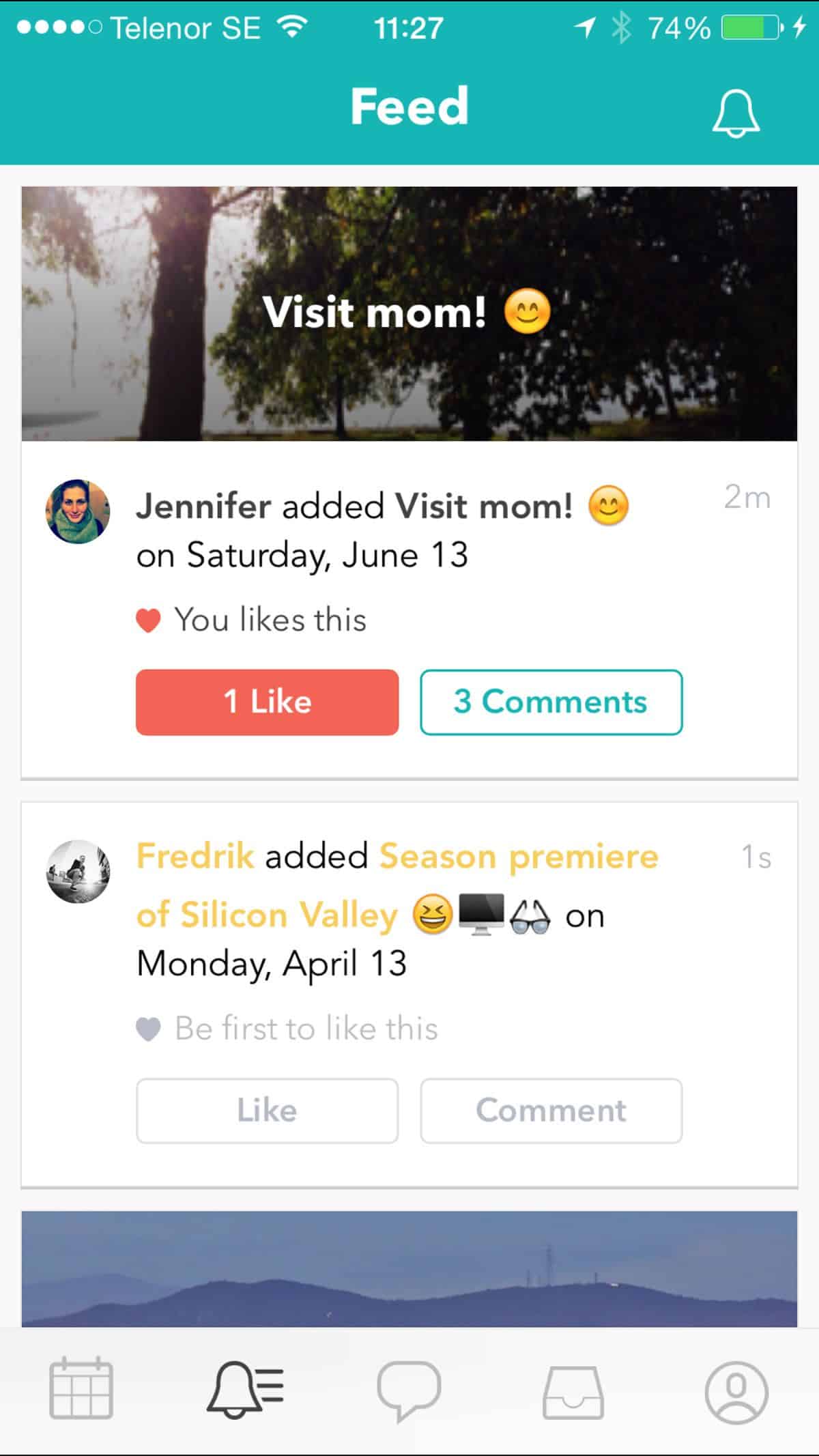The height and width of the screenshot is (1456, 819).
Task: Select the feed bell tab
Action: pyautogui.click(x=245, y=1388)
